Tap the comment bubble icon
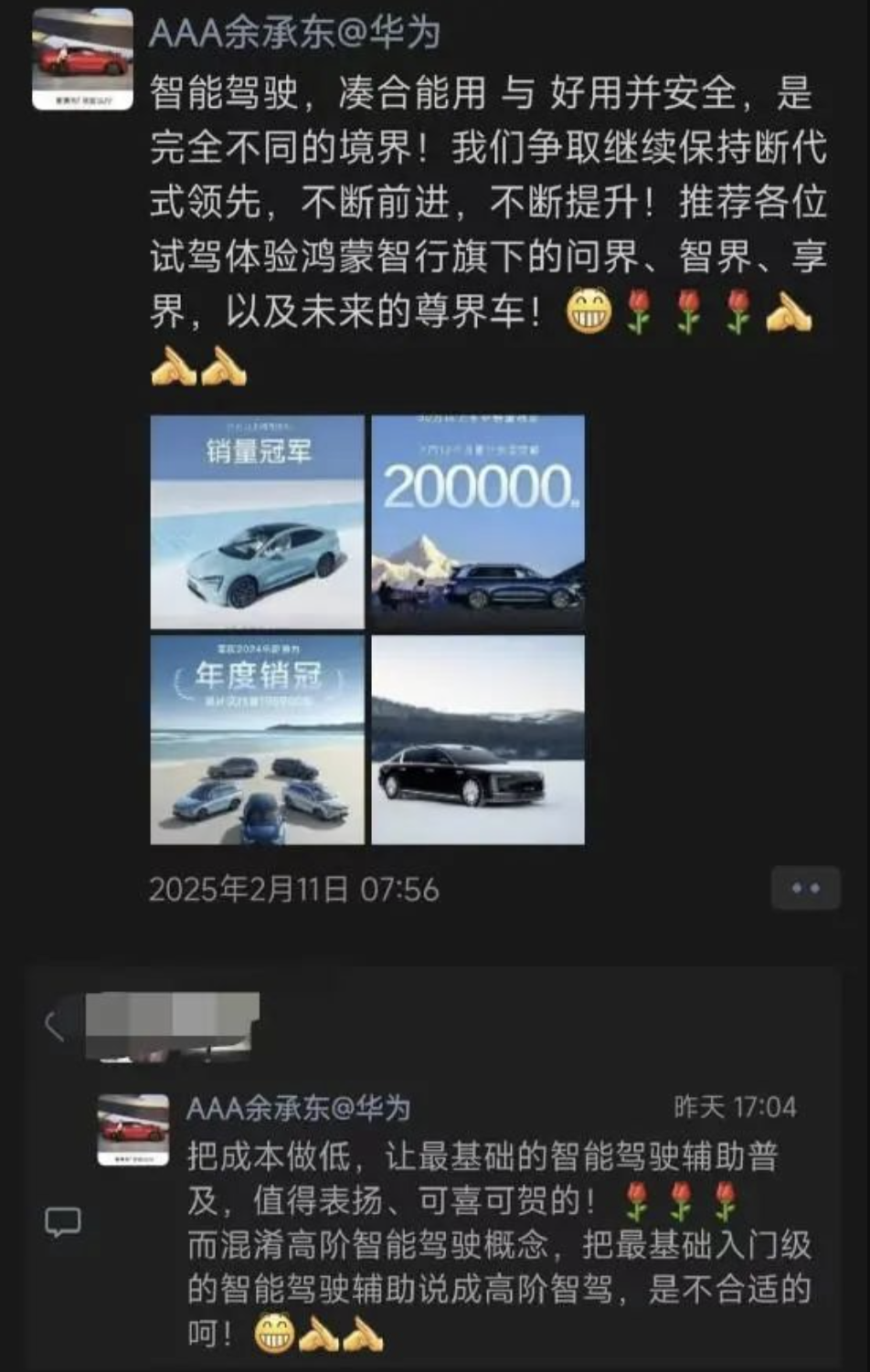The width and height of the screenshot is (870, 1372). tap(63, 1222)
